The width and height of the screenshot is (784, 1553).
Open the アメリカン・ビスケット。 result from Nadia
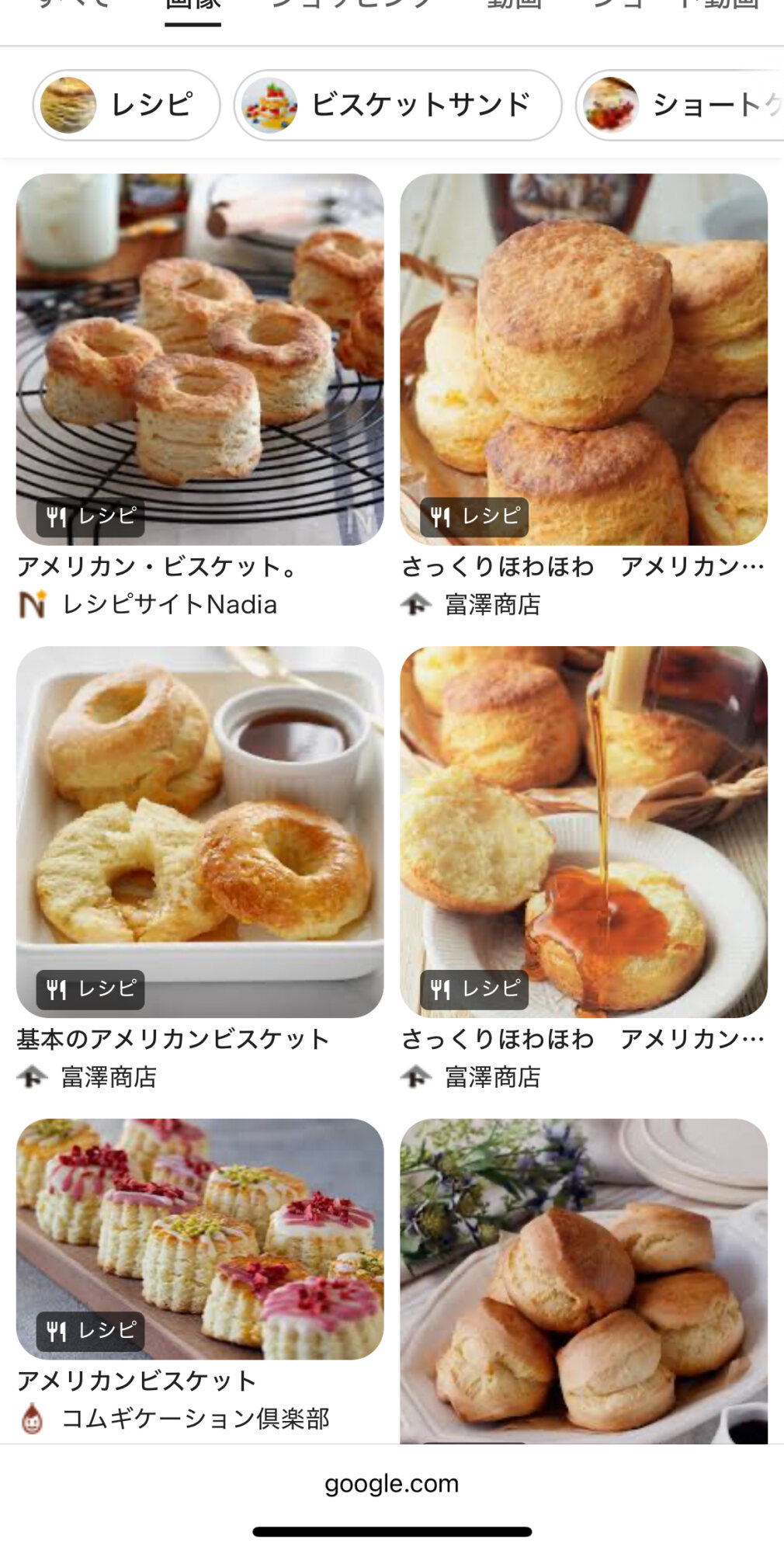[x=199, y=360]
